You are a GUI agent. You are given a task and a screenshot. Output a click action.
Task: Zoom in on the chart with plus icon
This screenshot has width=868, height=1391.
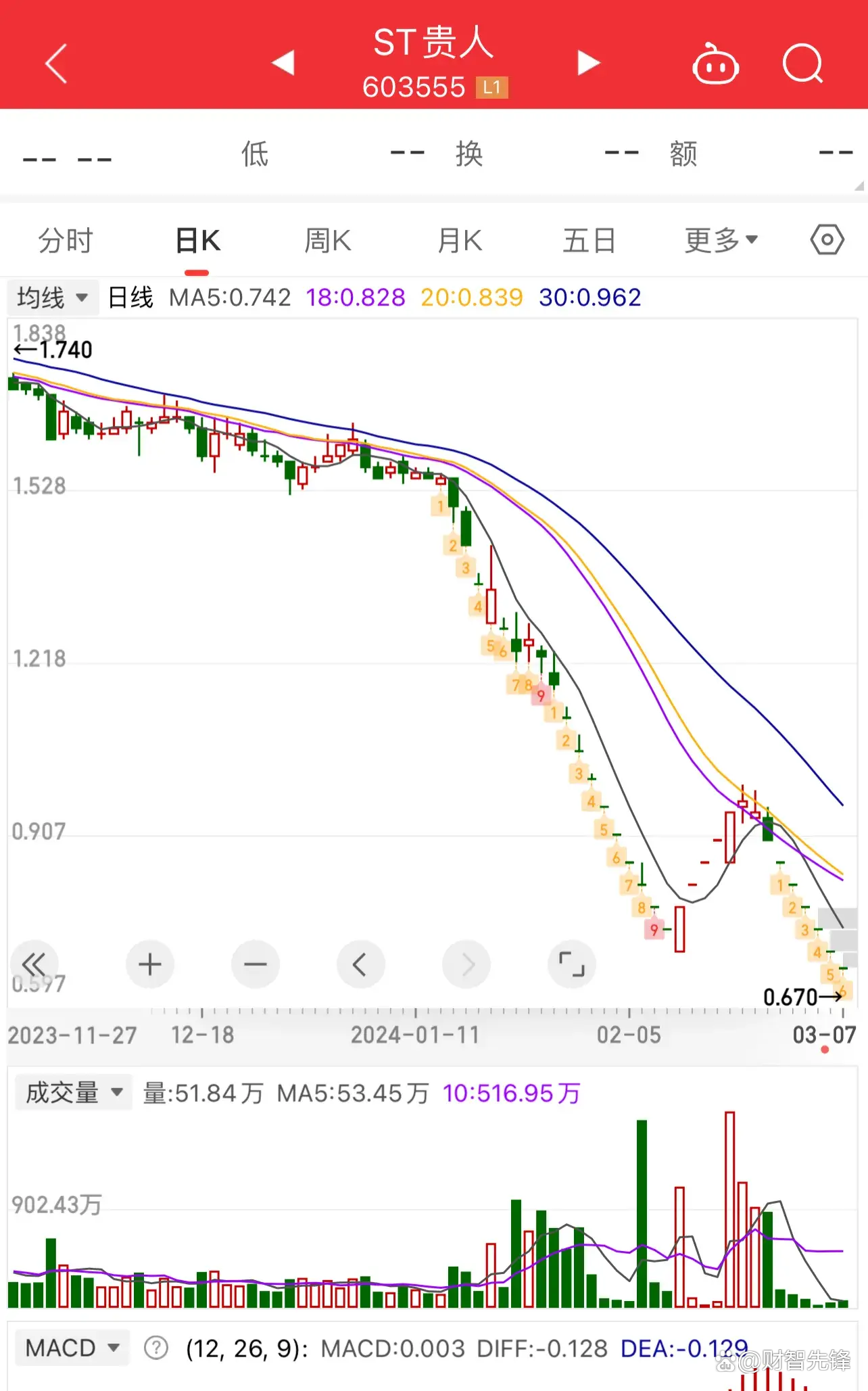(149, 964)
